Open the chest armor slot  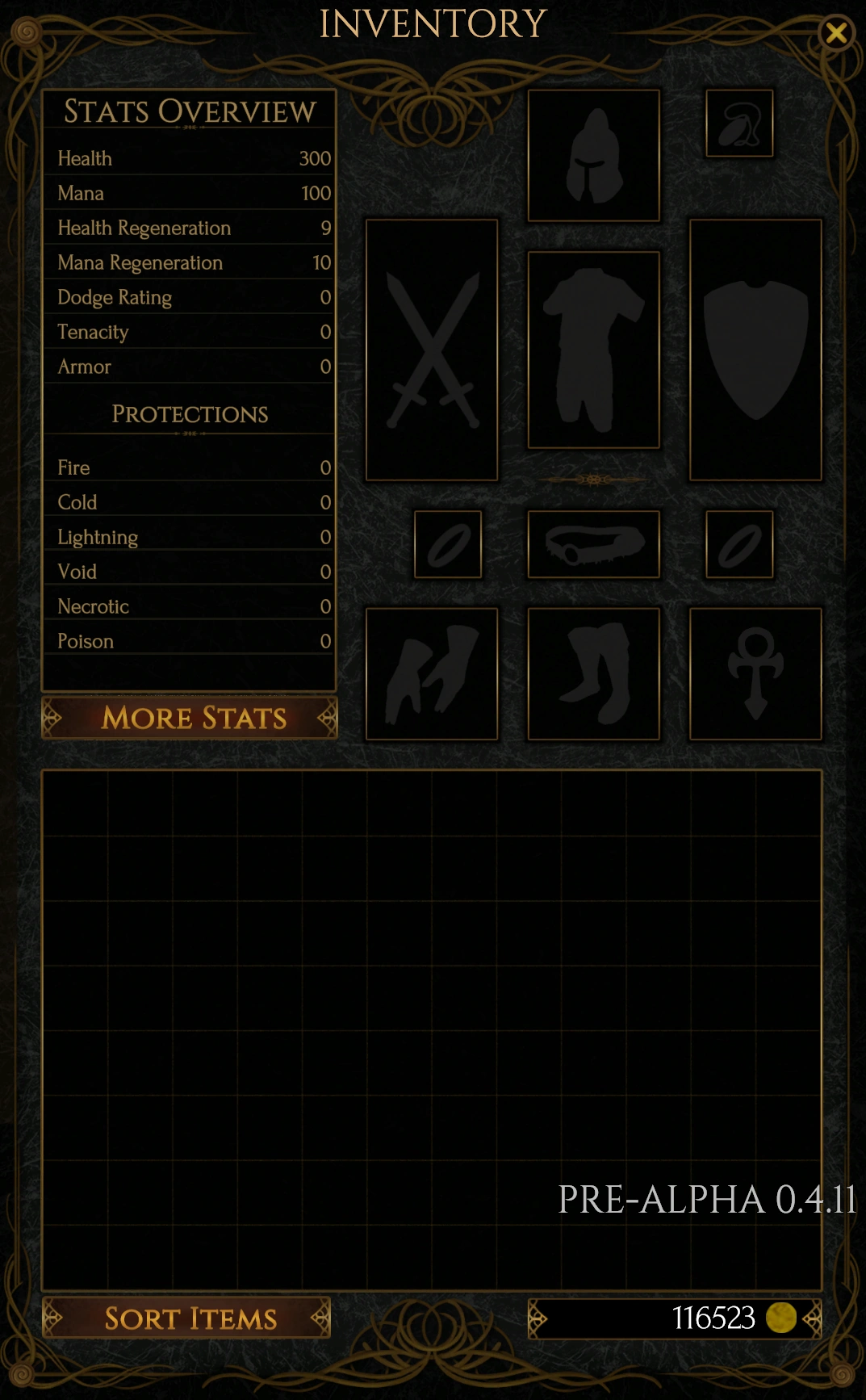point(593,349)
